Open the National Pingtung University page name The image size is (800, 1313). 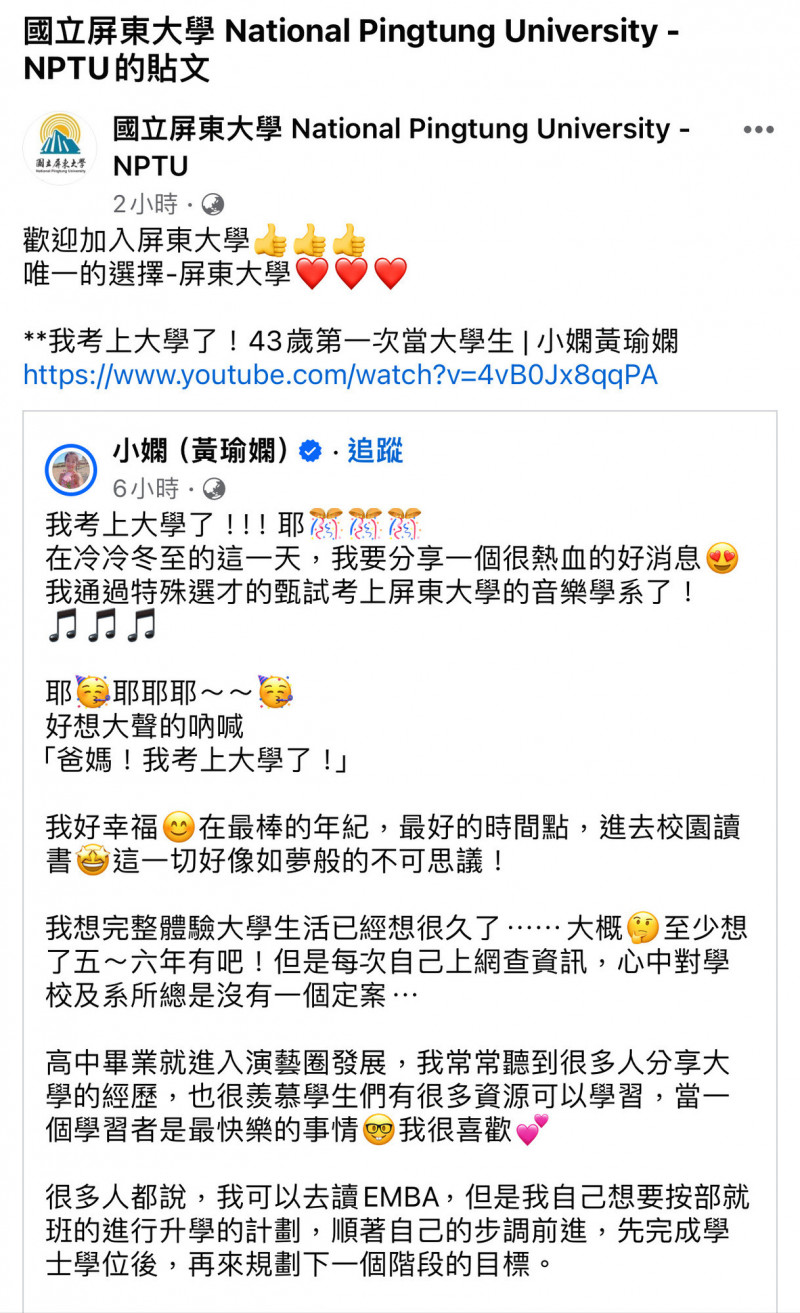click(x=402, y=147)
